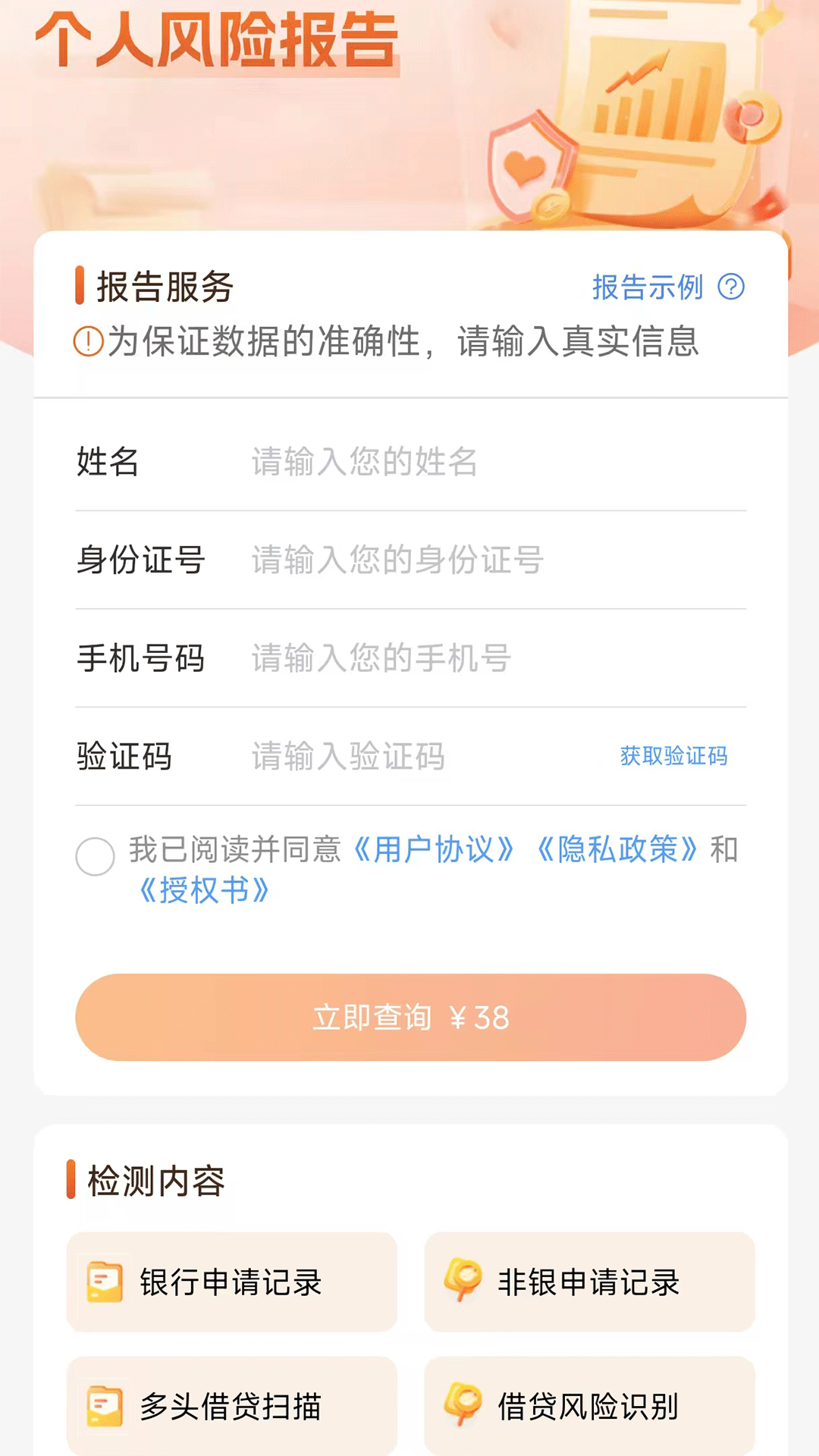Screen dimensions: 819x1456
Task: Request a code via 获取验证码
Action: point(673,756)
